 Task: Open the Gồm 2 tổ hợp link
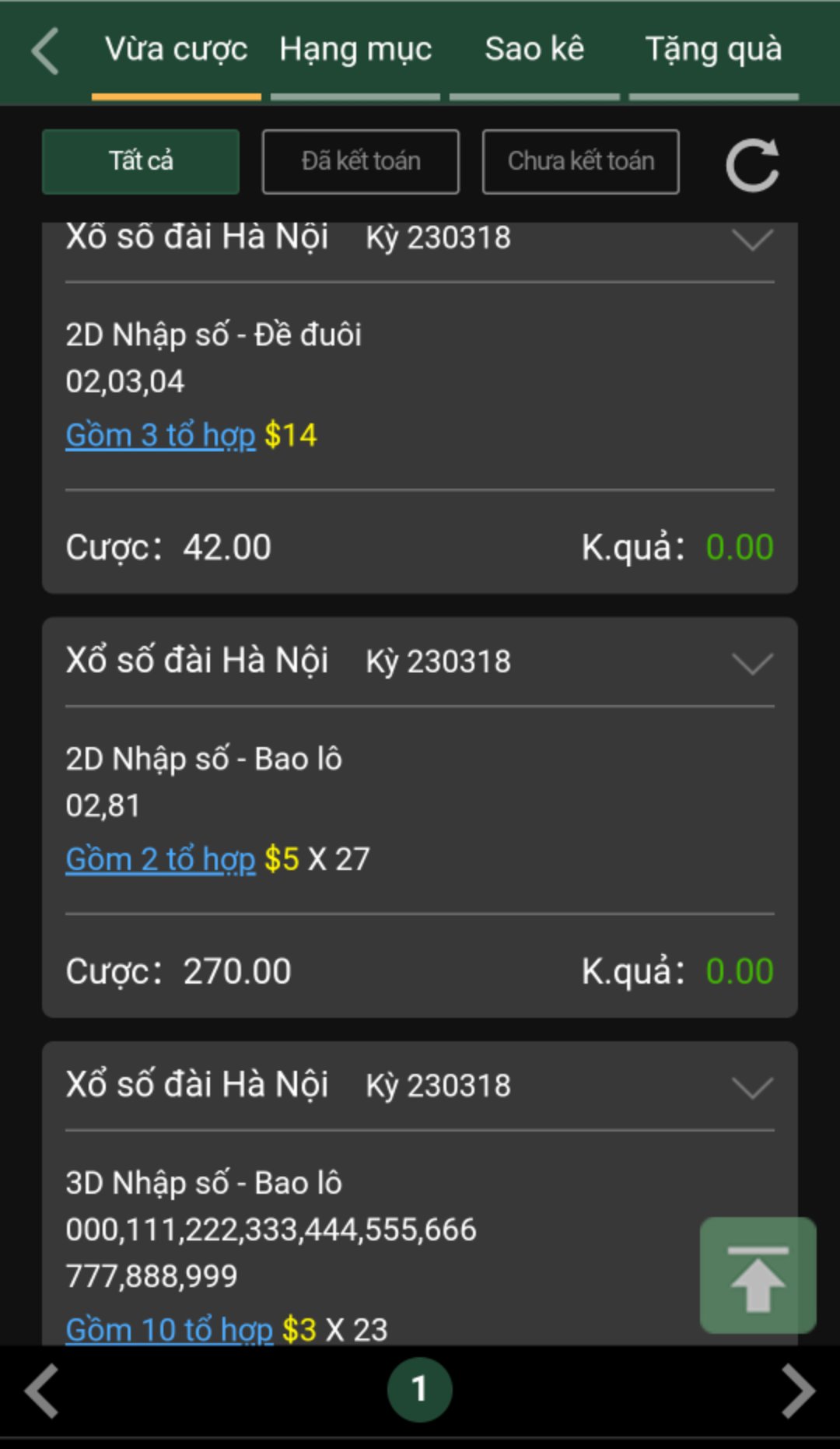coord(160,859)
